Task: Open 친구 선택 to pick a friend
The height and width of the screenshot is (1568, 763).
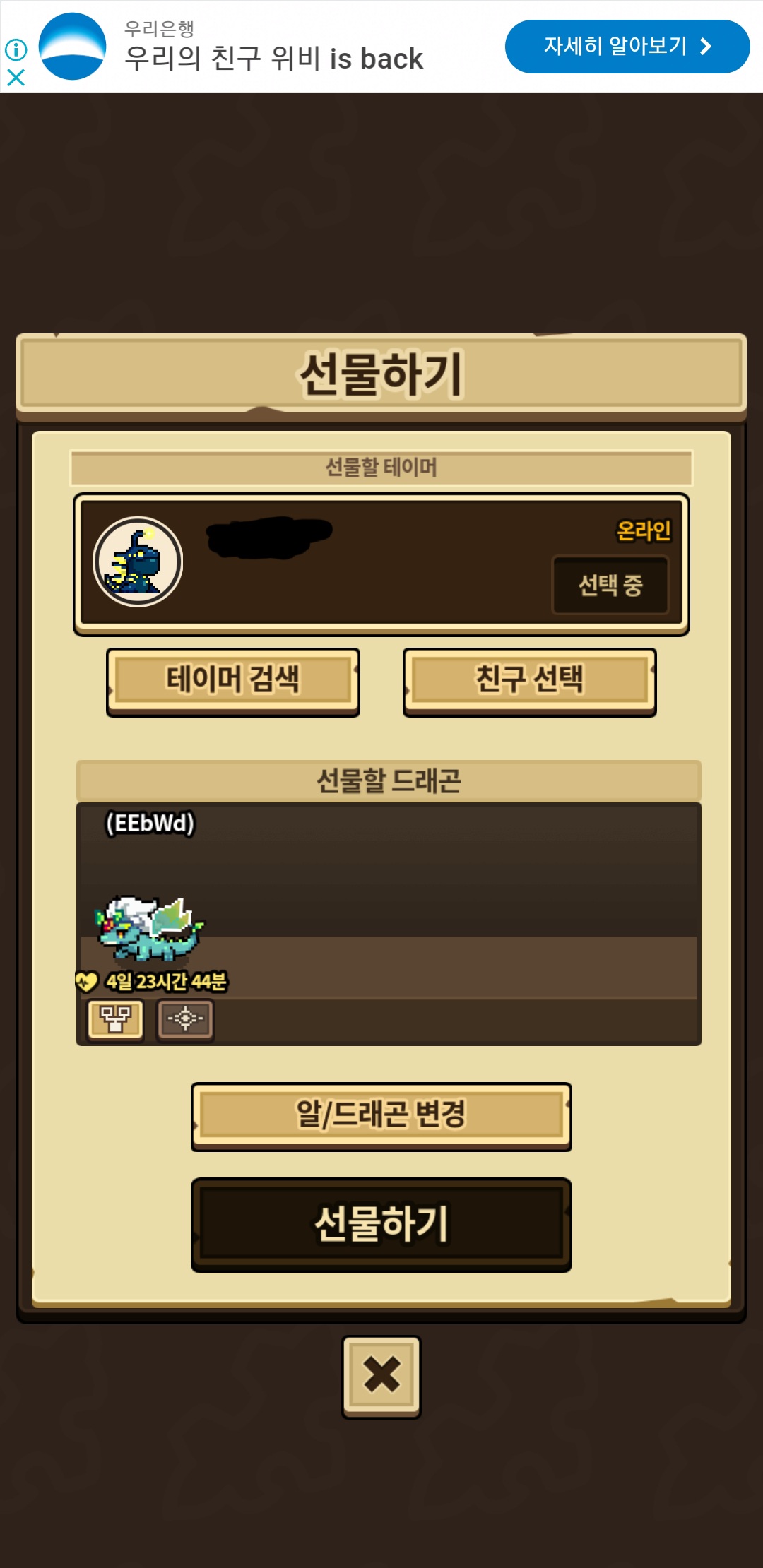Action: (529, 680)
